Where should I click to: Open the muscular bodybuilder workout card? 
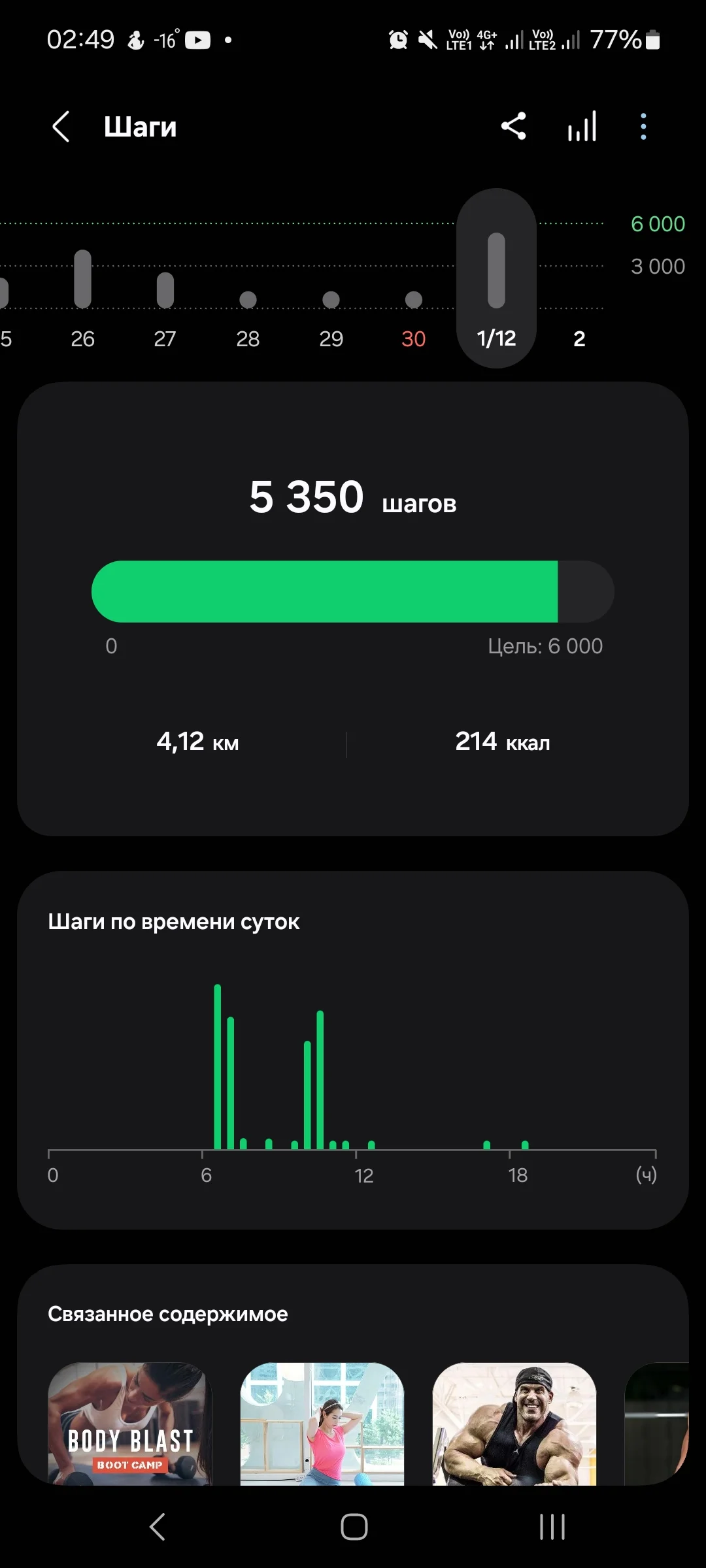(514, 1424)
